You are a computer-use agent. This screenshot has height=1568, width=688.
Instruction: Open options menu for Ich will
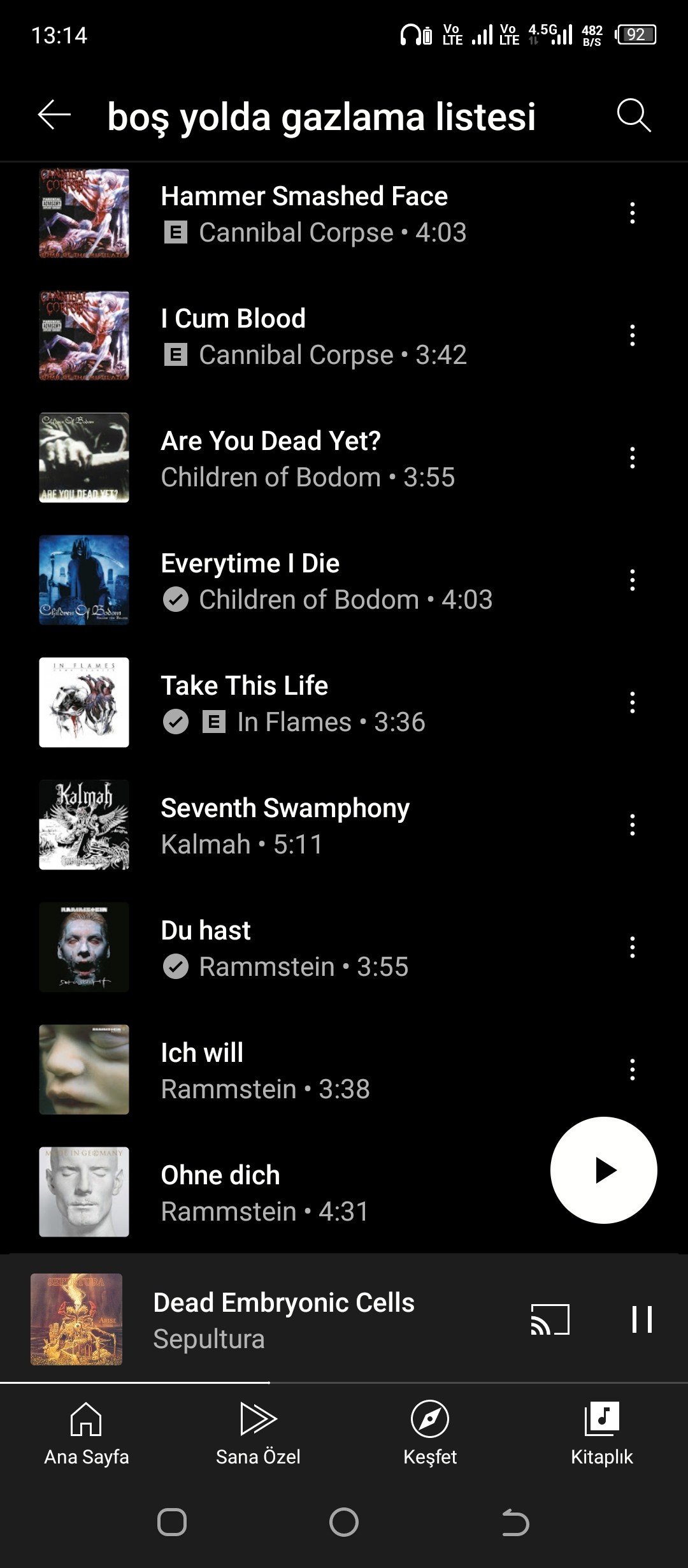click(x=632, y=1070)
